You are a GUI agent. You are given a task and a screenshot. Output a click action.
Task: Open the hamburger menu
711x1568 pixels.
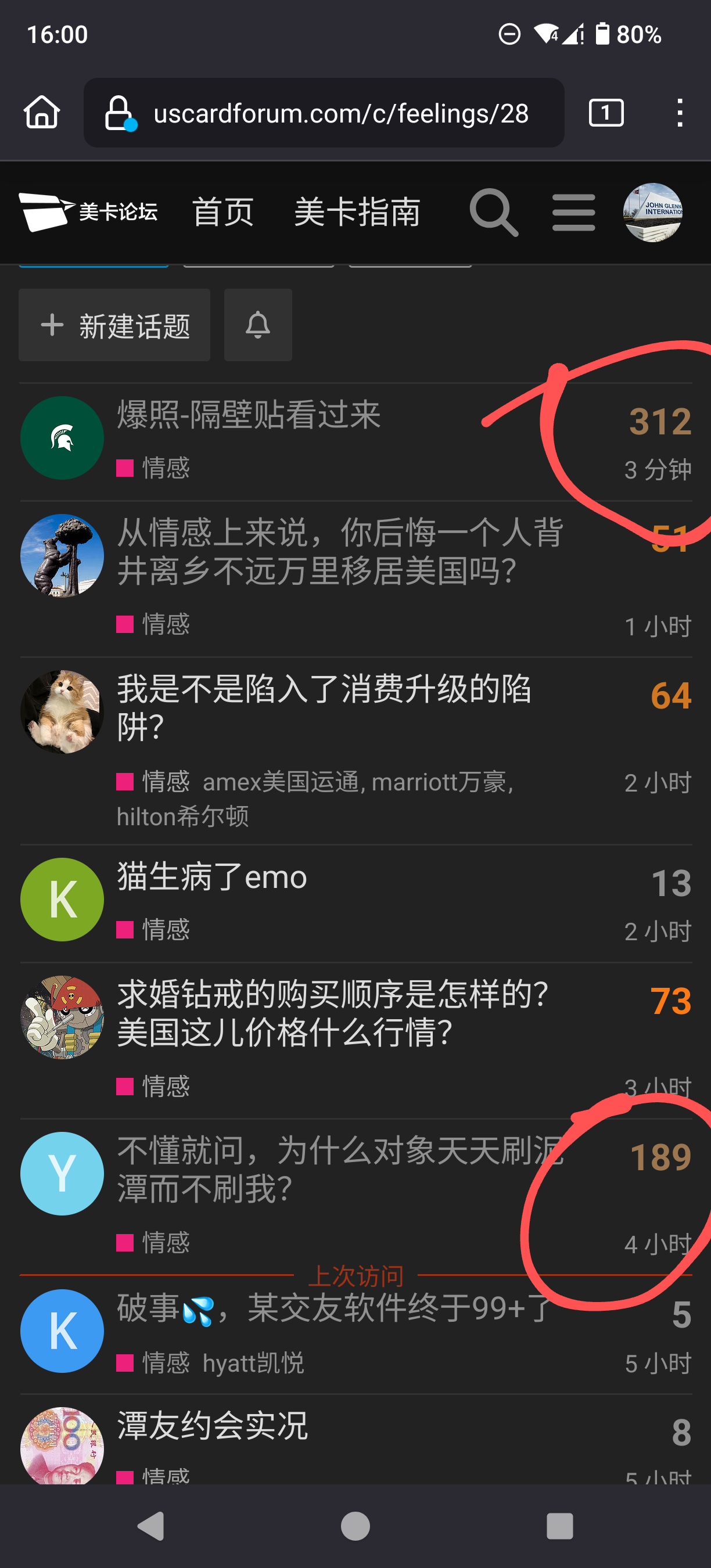(x=573, y=213)
